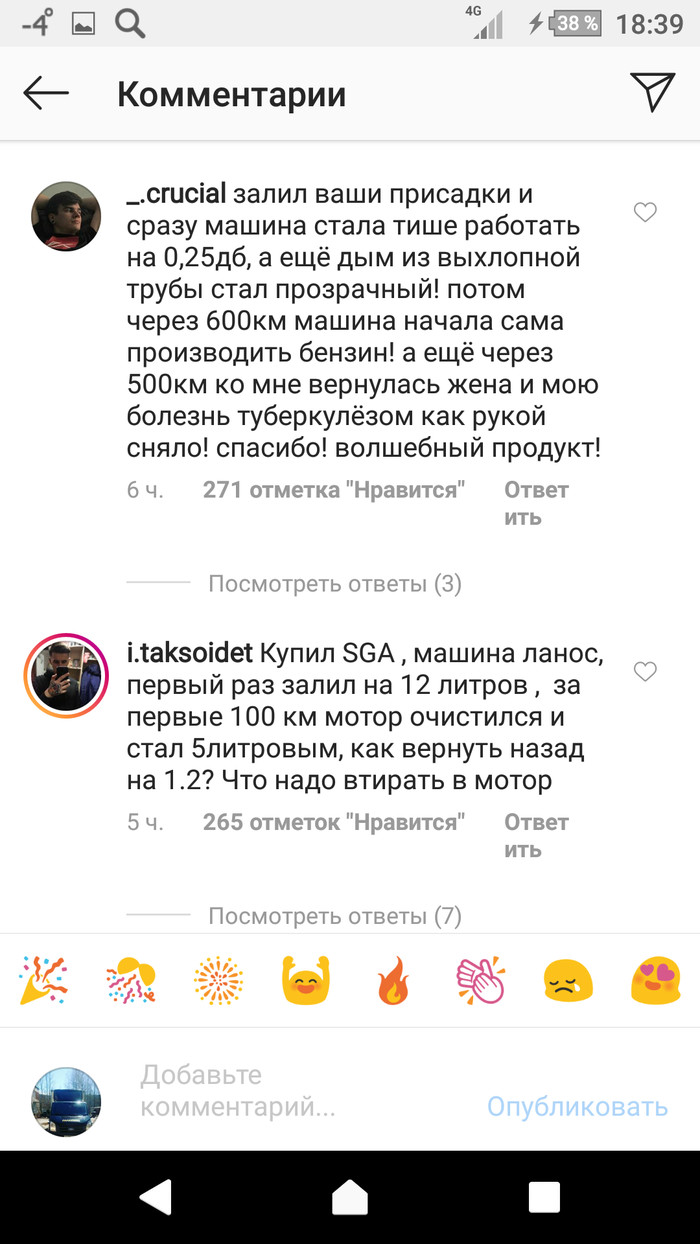Insert the heart-eyes emoji
This screenshot has width=700, height=1244.
(656, 979)
